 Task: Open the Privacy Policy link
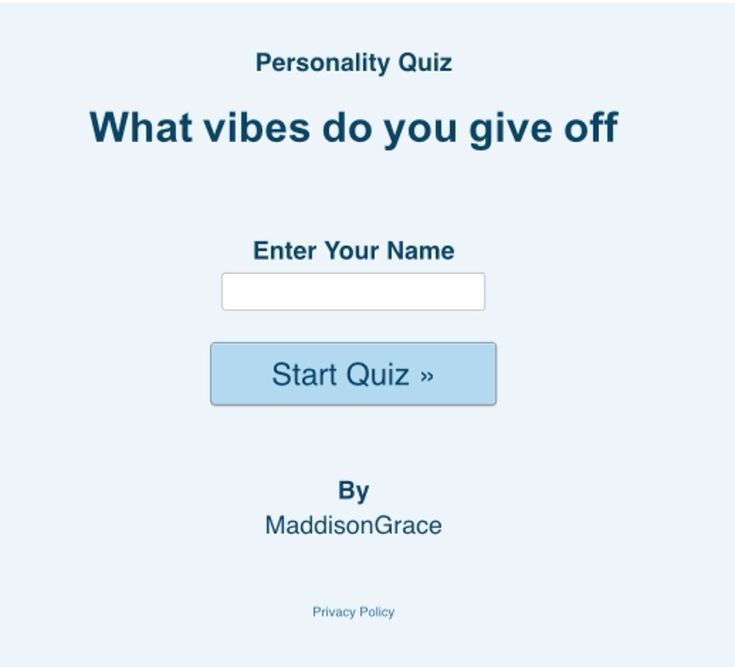[x=353, y=612]
